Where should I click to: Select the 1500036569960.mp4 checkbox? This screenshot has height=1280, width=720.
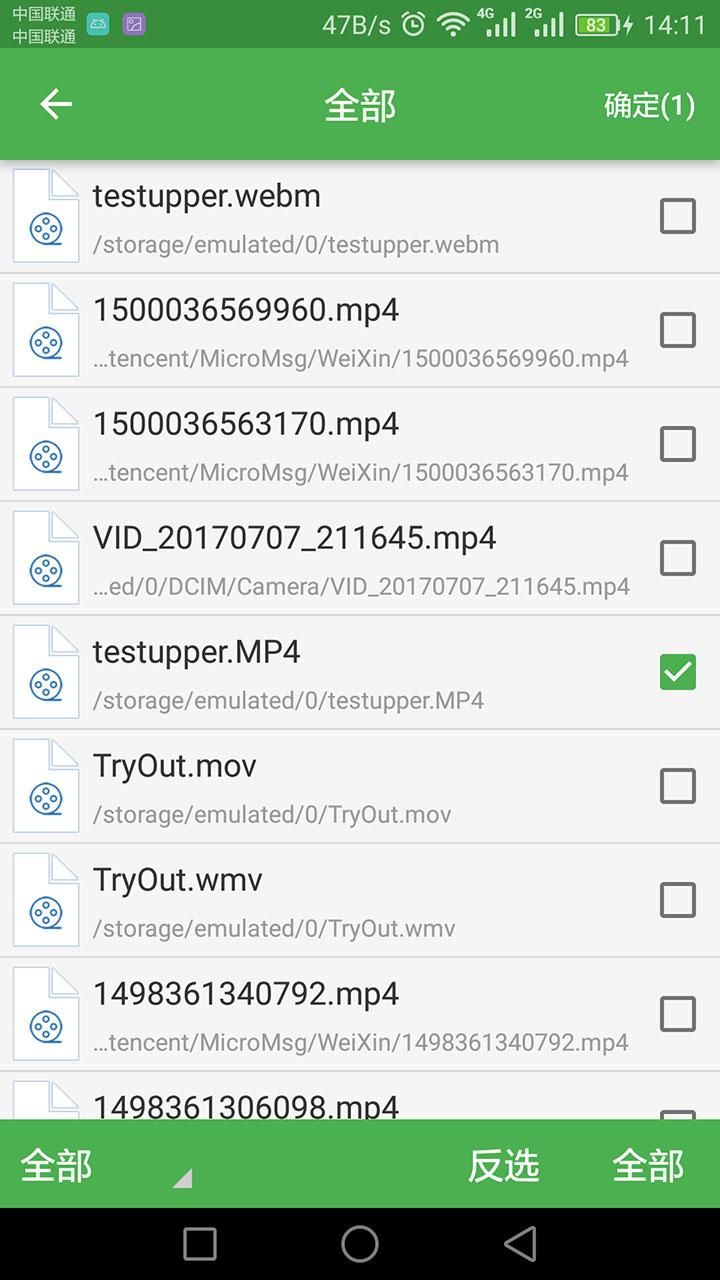(677, 330)
